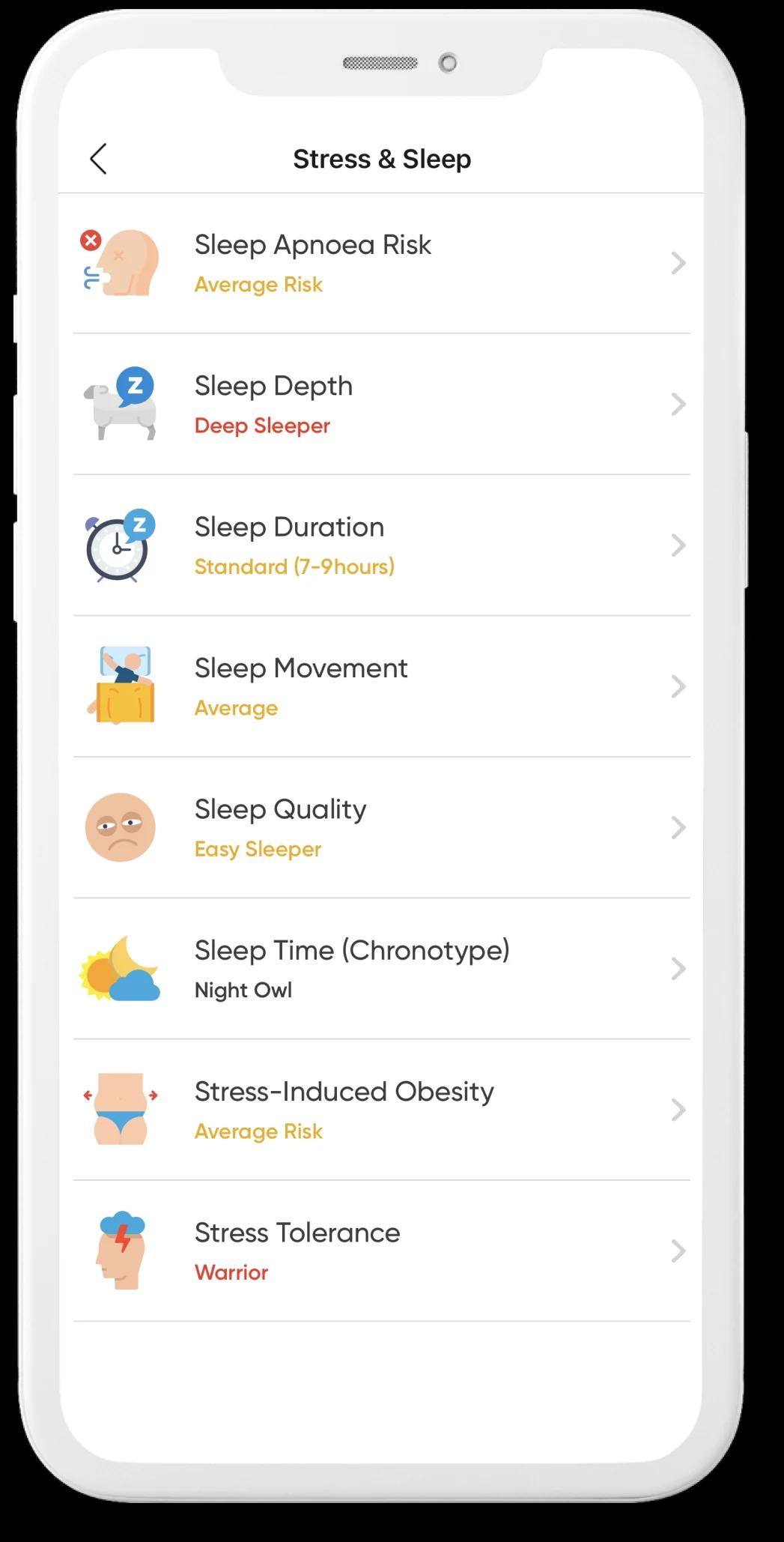Check the Stress Tolerance result

(381, 1251)
